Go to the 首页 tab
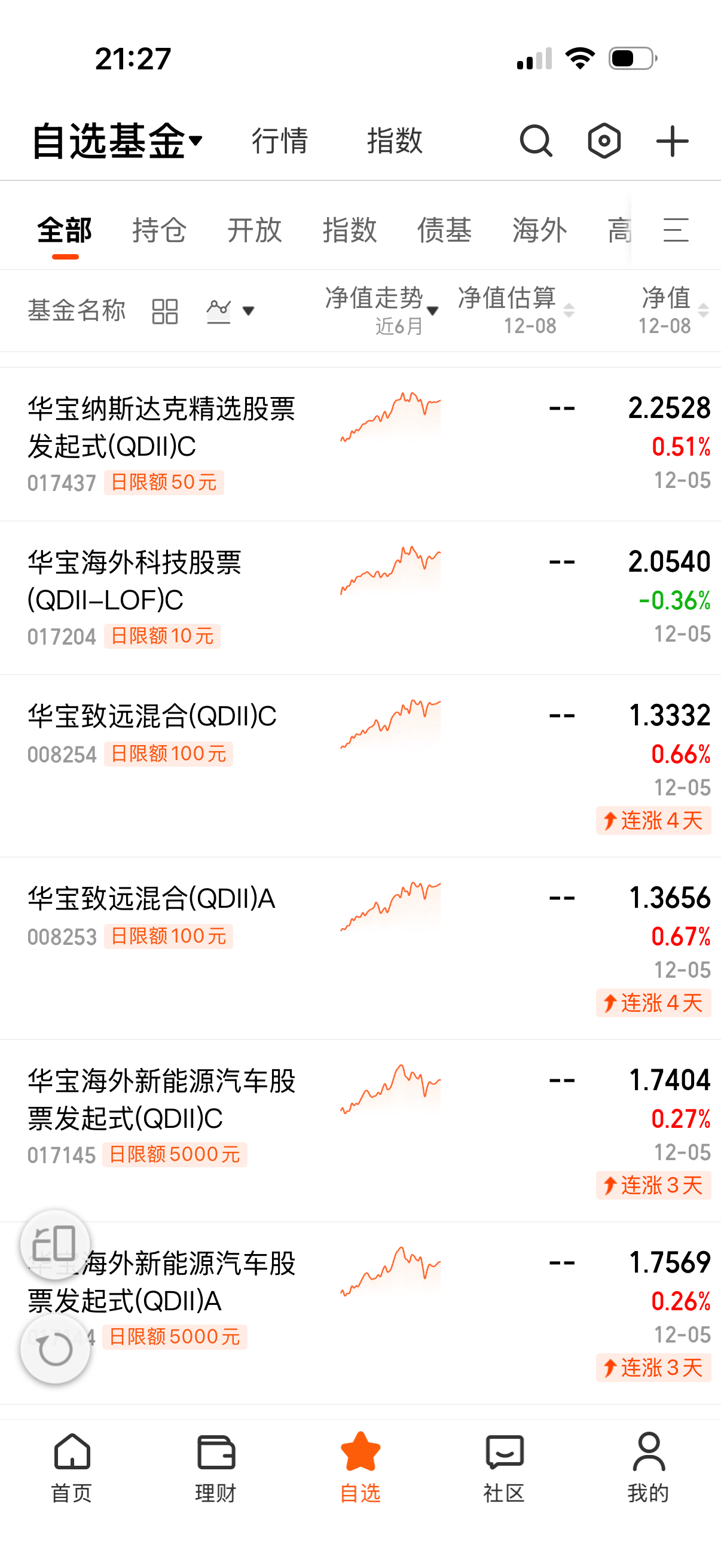This screenshot has height=1568, width=721. pyautogui.click(x=72, y=1466)
